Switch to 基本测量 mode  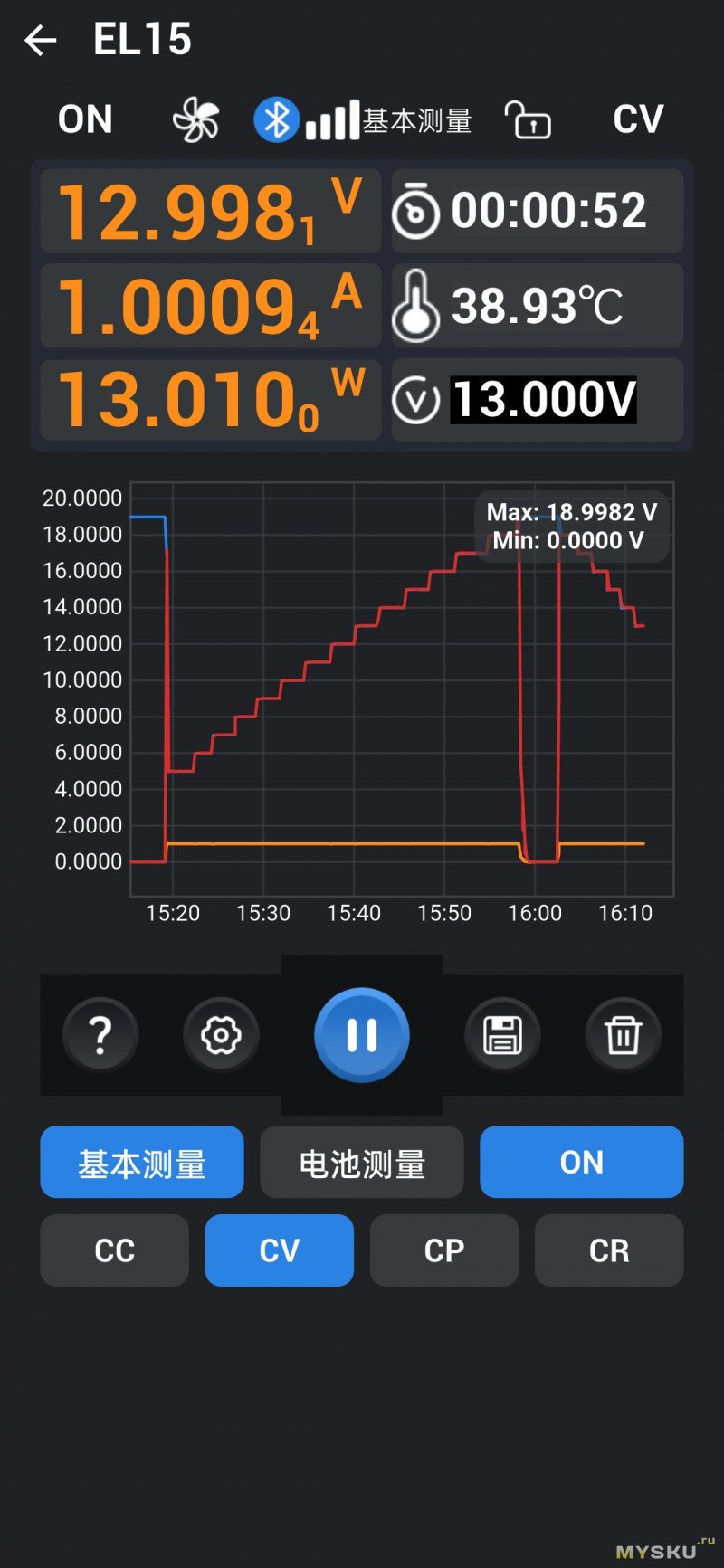coord(142,1163)
